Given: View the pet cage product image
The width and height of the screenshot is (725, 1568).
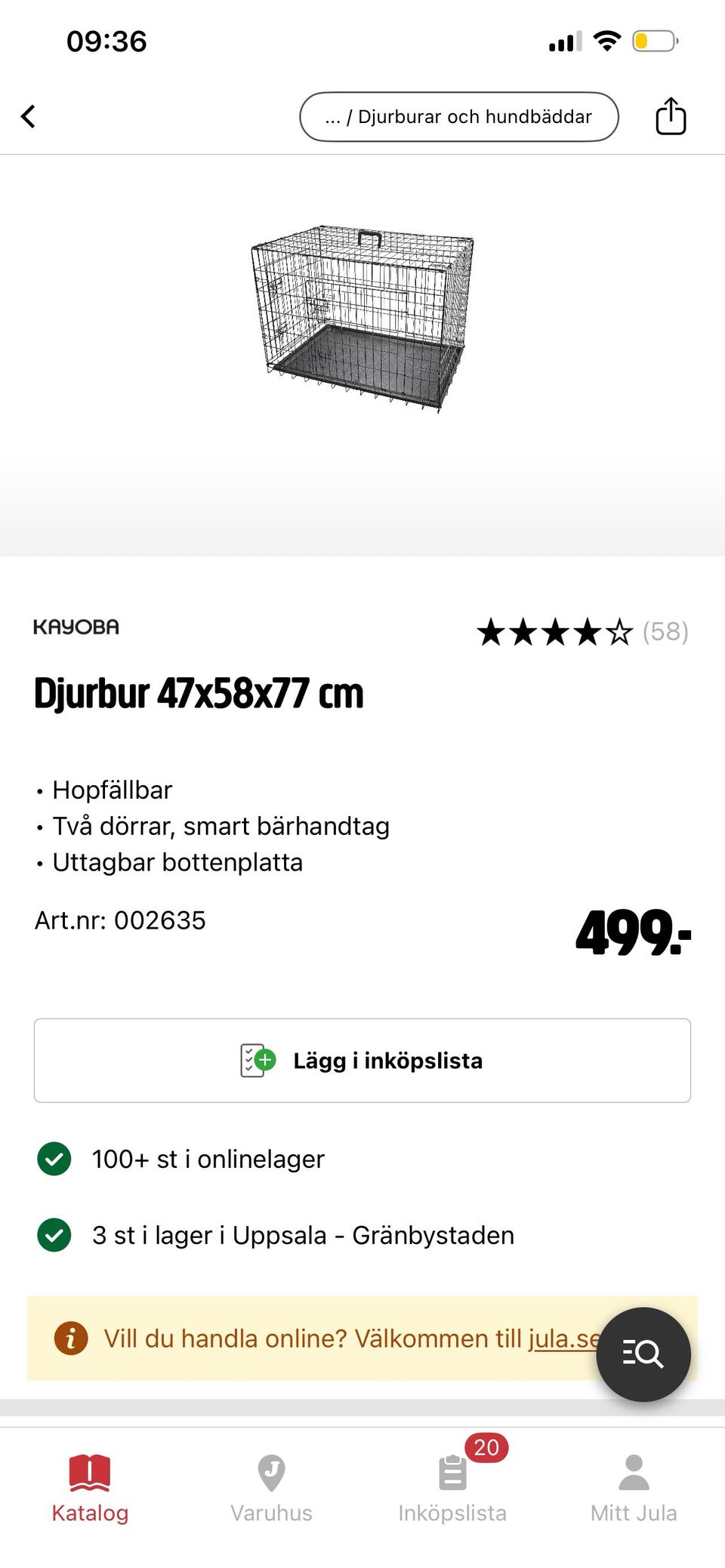Looking at the screenshot, I should pyautogui.click(x=361, y=317).
